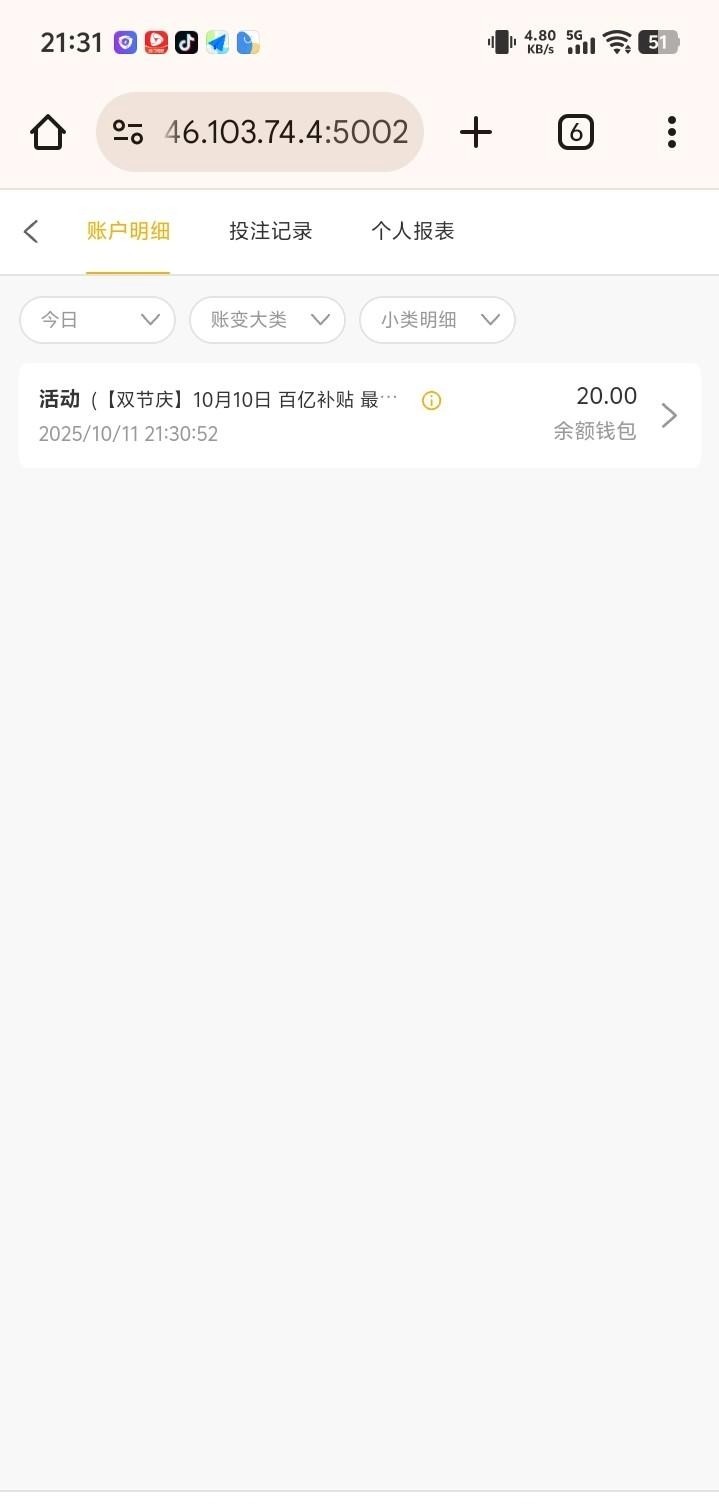
Task: Expand the 小类明细 dropdown
Action: [x=437, y=320]
